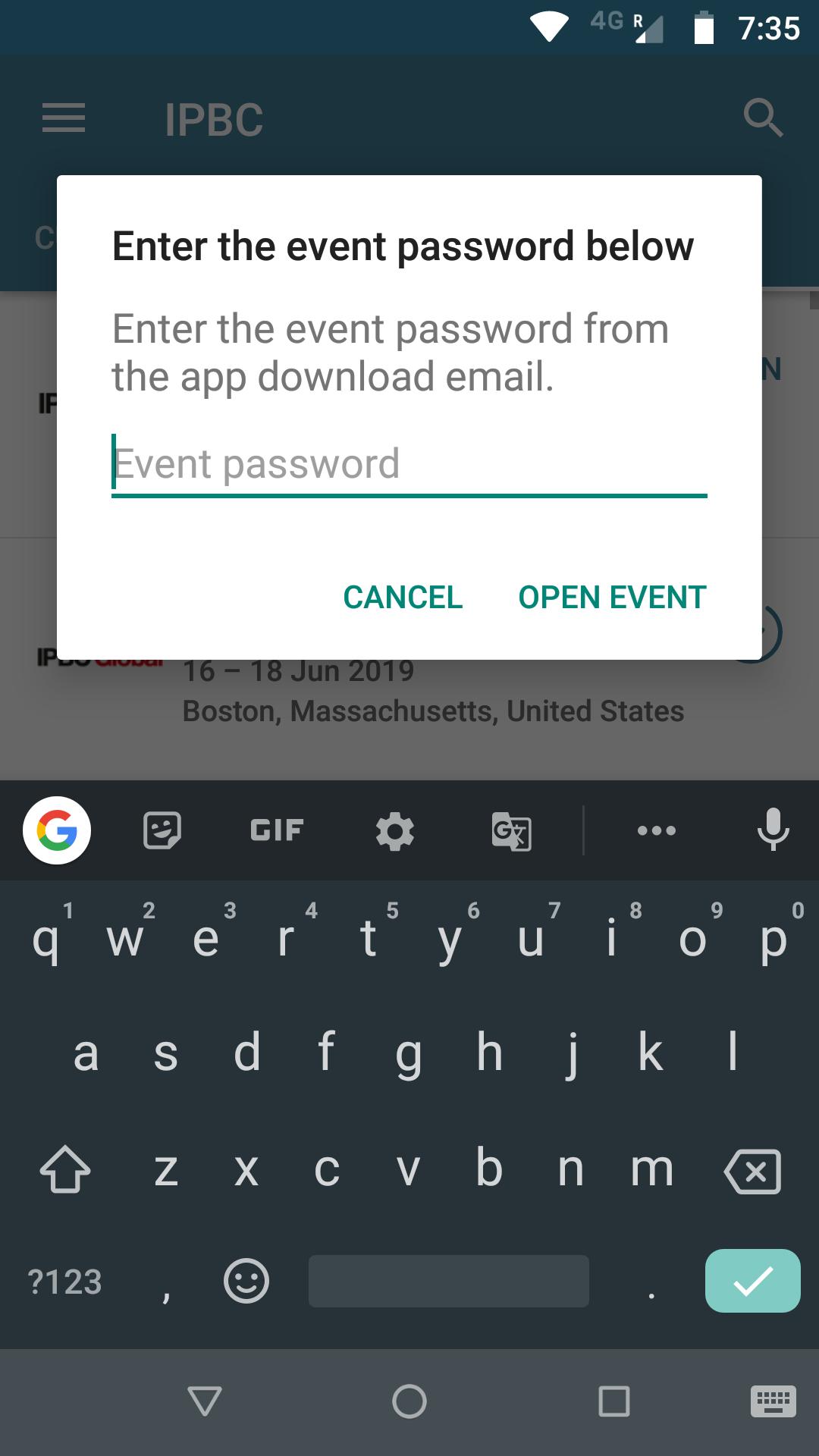Toggle the keyboard's shift key

tap(65, 1169)
